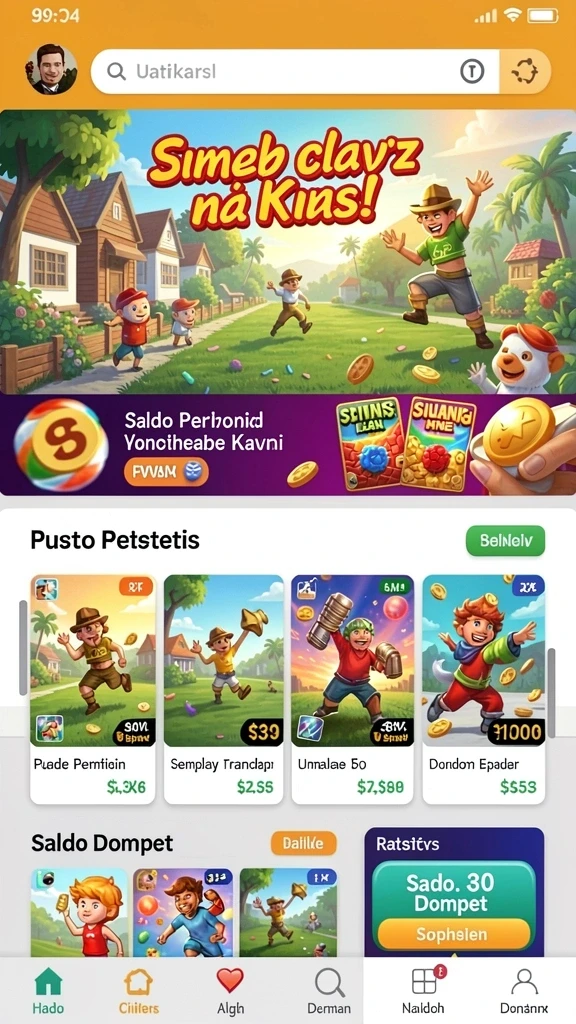Open the orange refresh icon button
The height and width of the screenshot is (1024, 576).
[x=525, y=71]
